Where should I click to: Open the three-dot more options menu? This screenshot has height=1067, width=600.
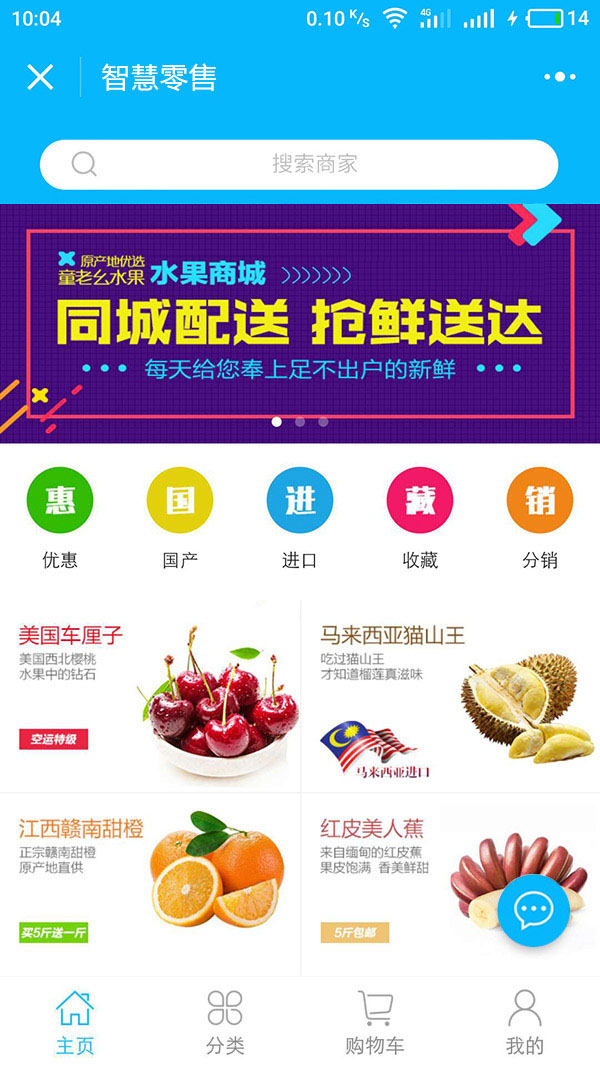560,77
